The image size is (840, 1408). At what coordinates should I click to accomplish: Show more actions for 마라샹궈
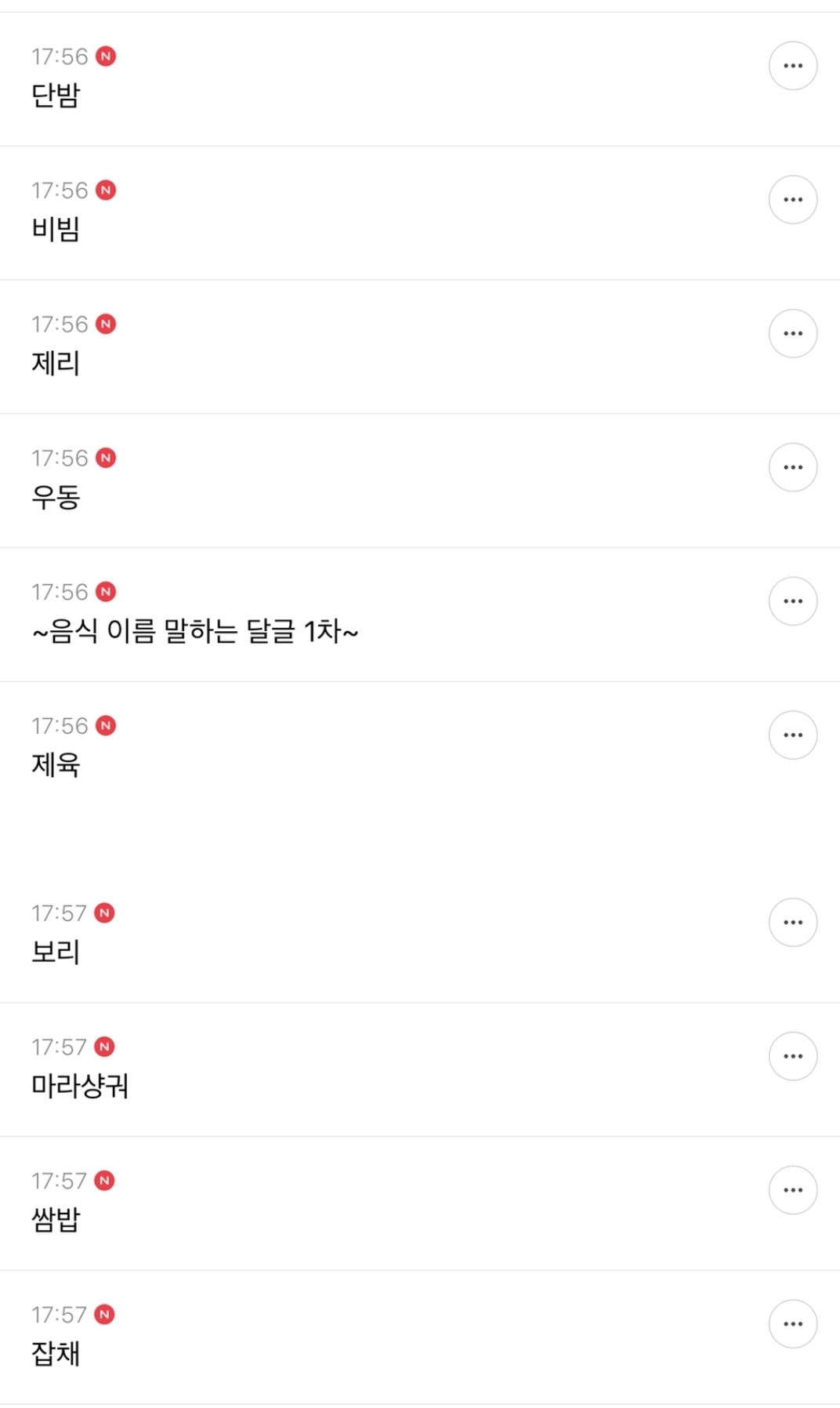click(x=793, y=1057)
